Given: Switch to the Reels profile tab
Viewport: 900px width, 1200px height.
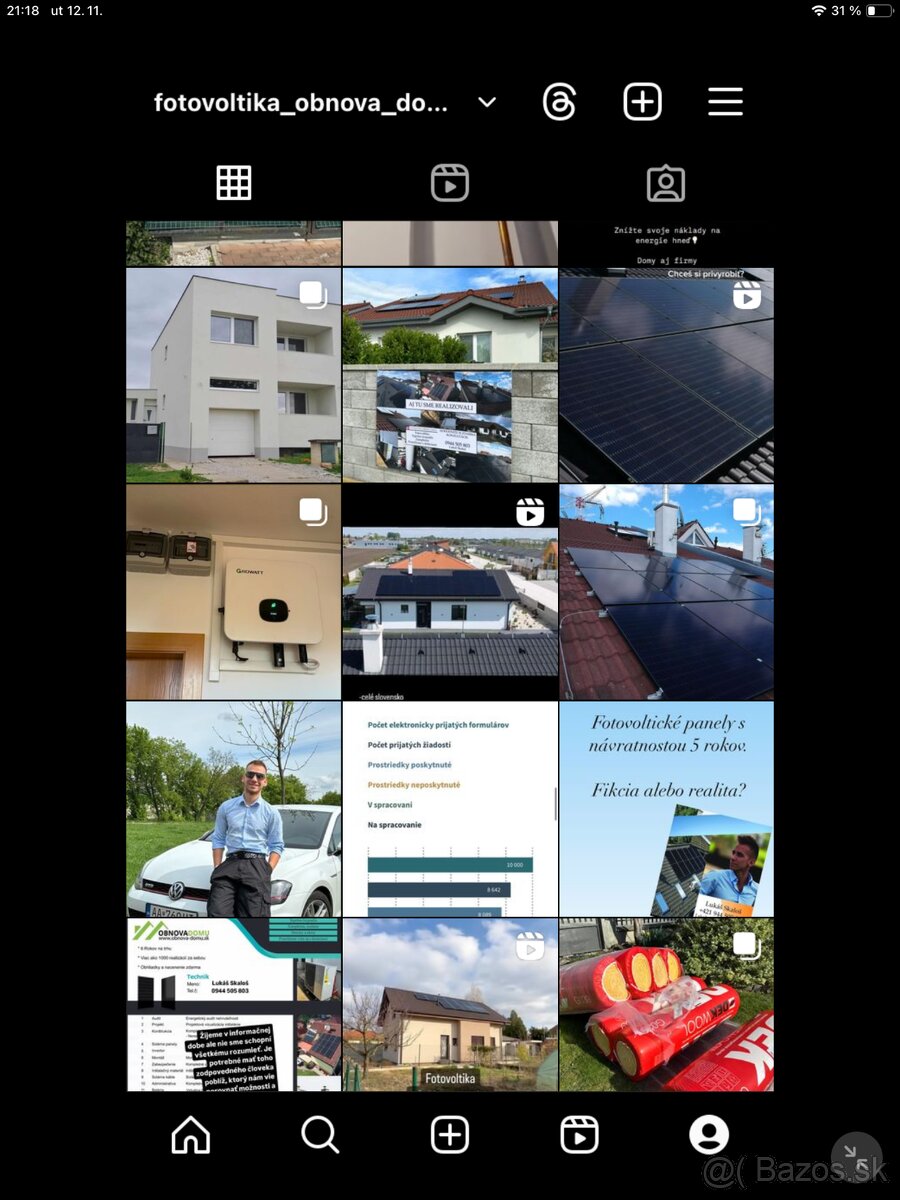Looking at the screenshot, I should 450,183.
